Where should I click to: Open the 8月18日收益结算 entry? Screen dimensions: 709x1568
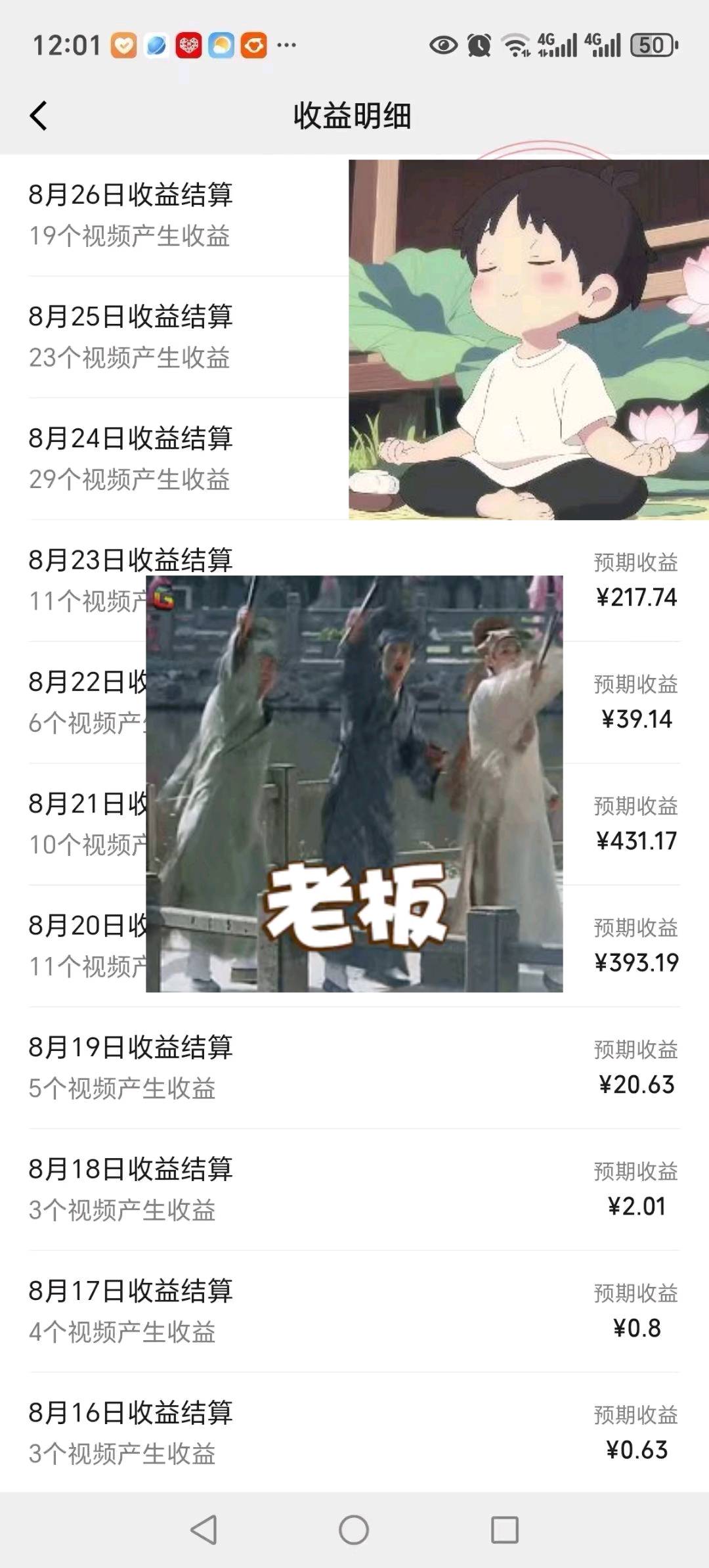click(354, 1189)
